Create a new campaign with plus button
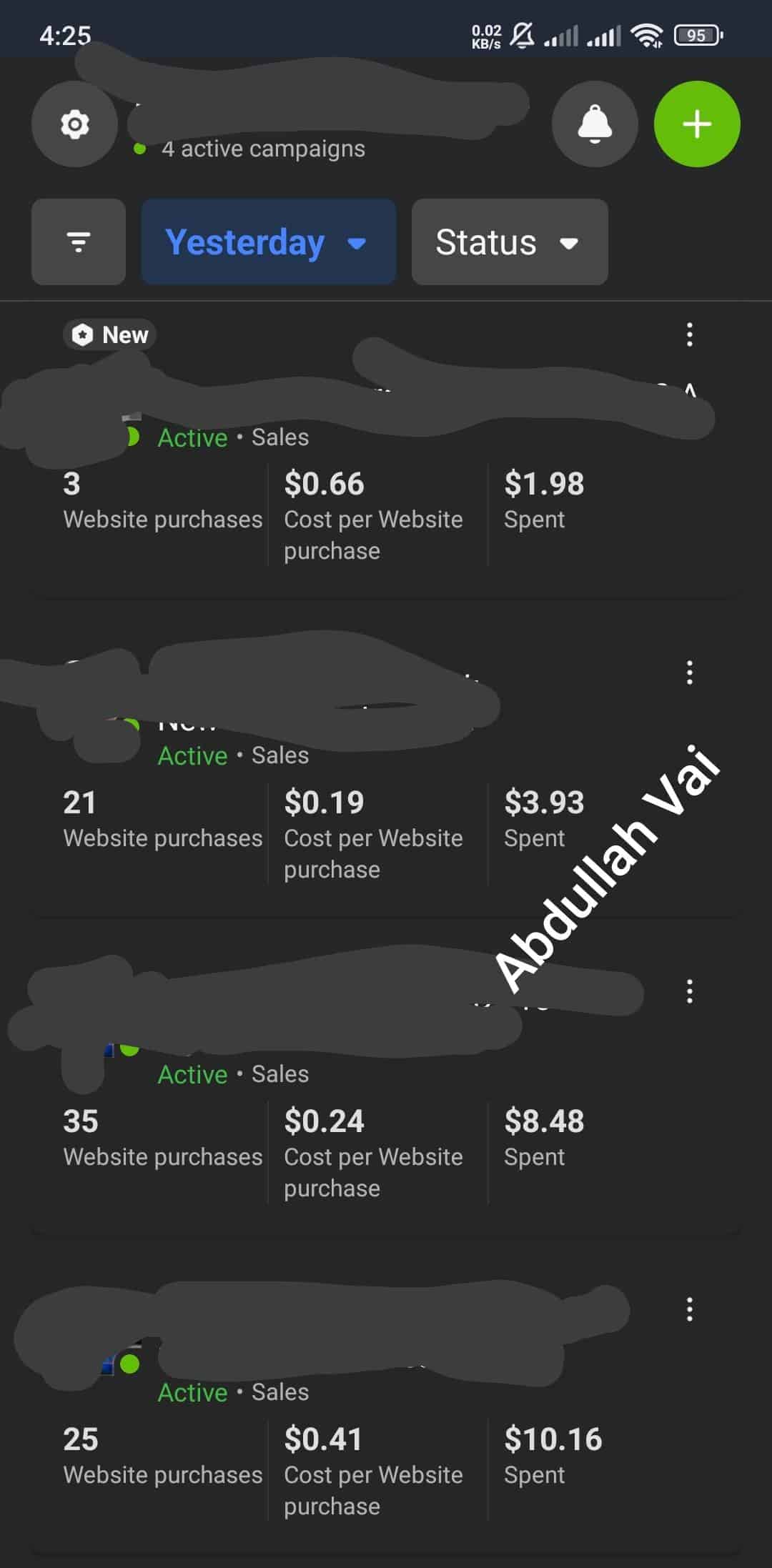Image resolution: width=772 pixels, height=1568 pixels. (697, 124)
